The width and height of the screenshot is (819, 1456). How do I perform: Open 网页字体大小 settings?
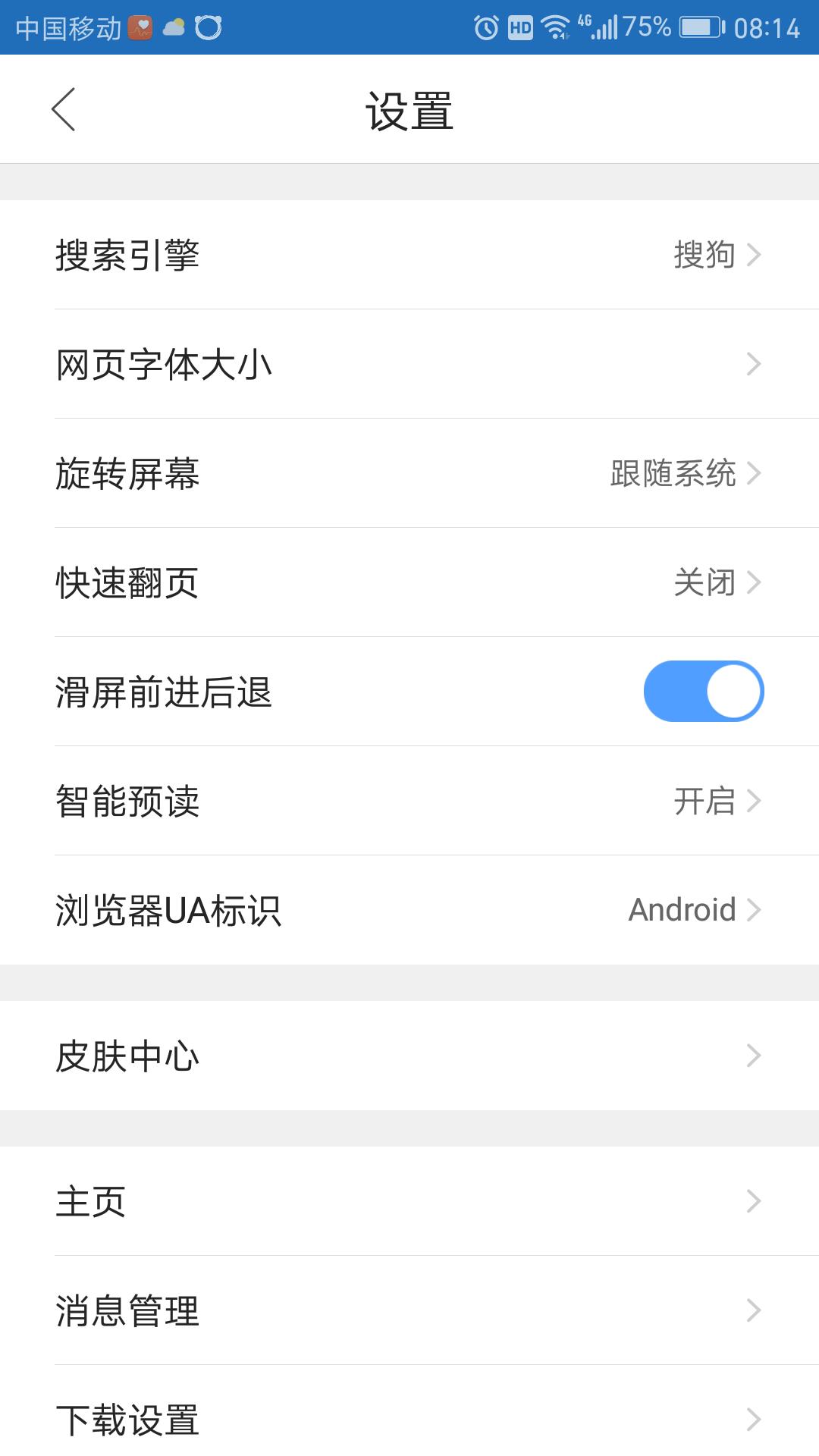(409, 364)
